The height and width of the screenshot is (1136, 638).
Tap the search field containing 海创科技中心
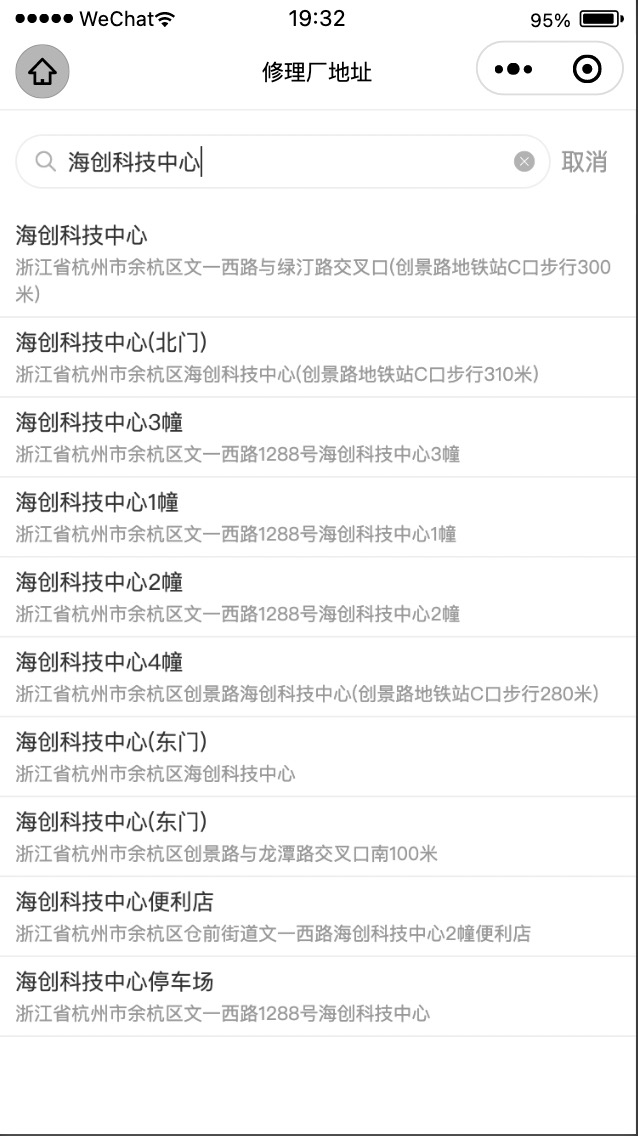(280, 162)
